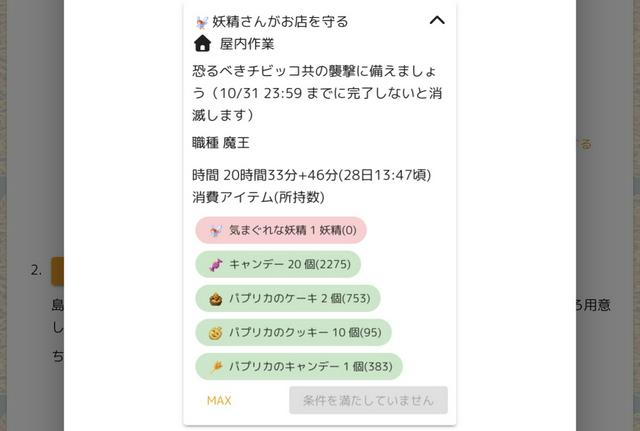Open the パプリカのケーキ 2個 chip
This screenshot has width=640, height=431.
click(x=288, y=298)
